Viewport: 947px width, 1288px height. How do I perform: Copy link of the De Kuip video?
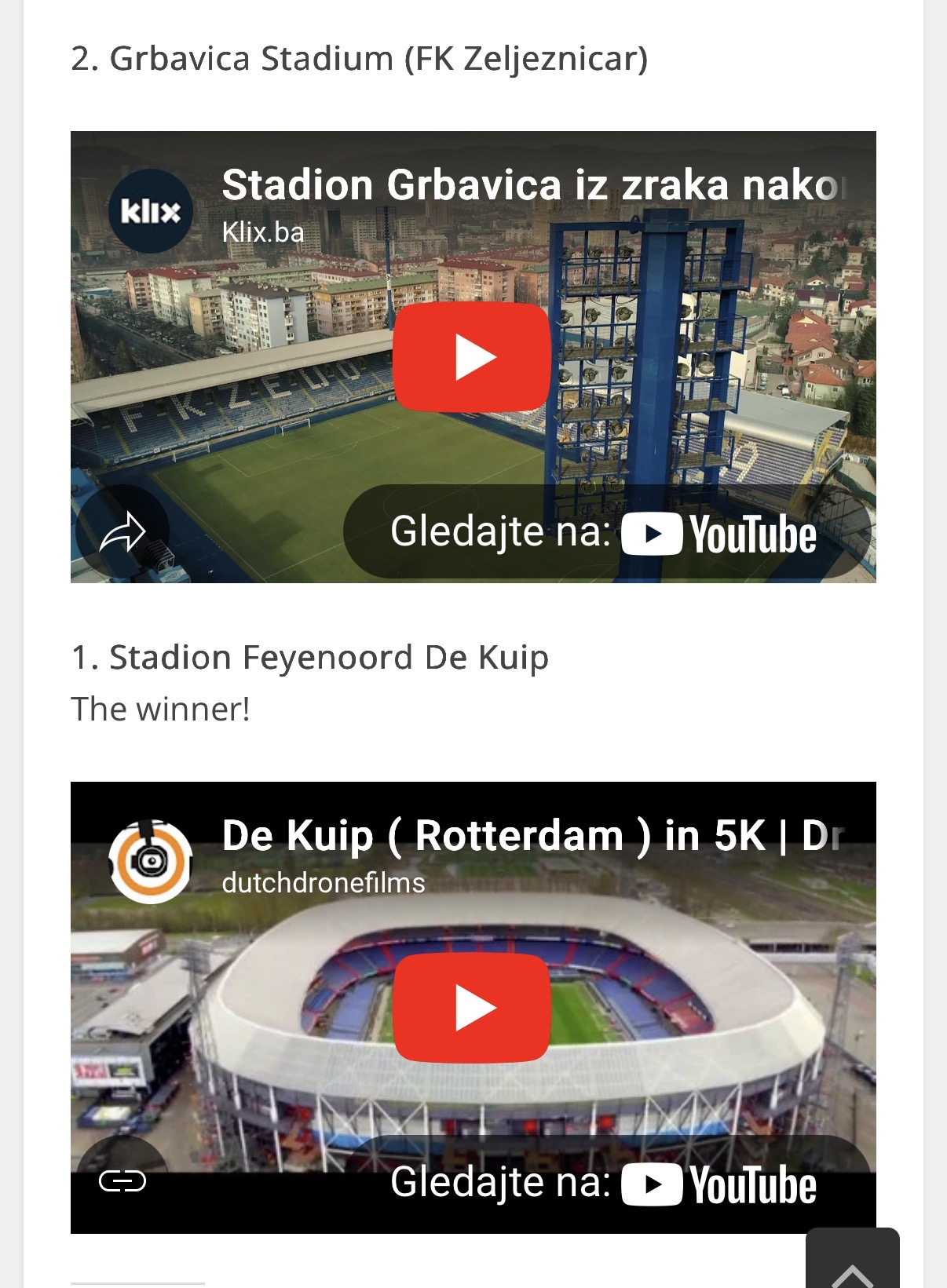[x=122, y=1180]
